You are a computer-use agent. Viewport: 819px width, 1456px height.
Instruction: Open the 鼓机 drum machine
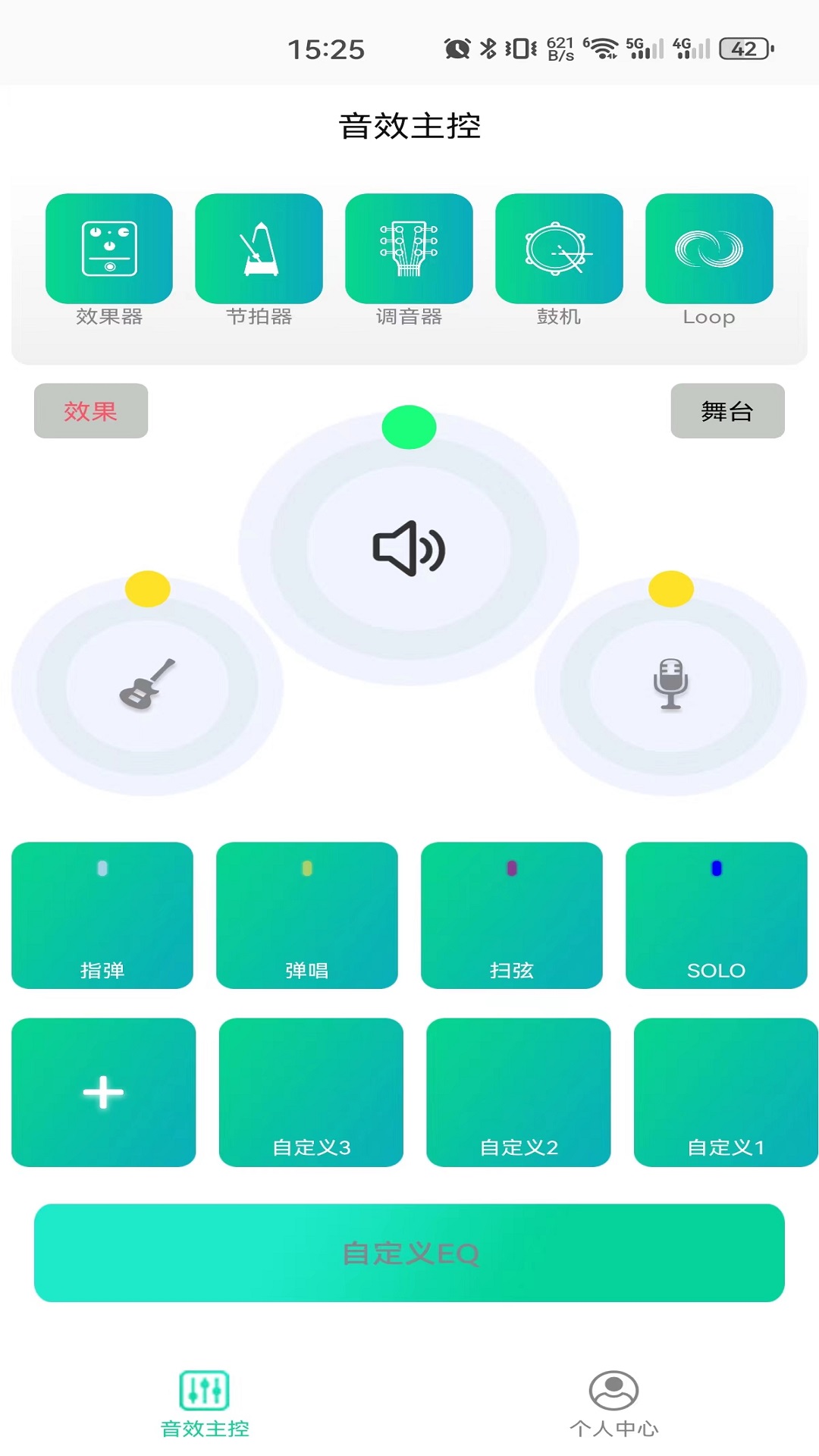(x=559, y=249)
